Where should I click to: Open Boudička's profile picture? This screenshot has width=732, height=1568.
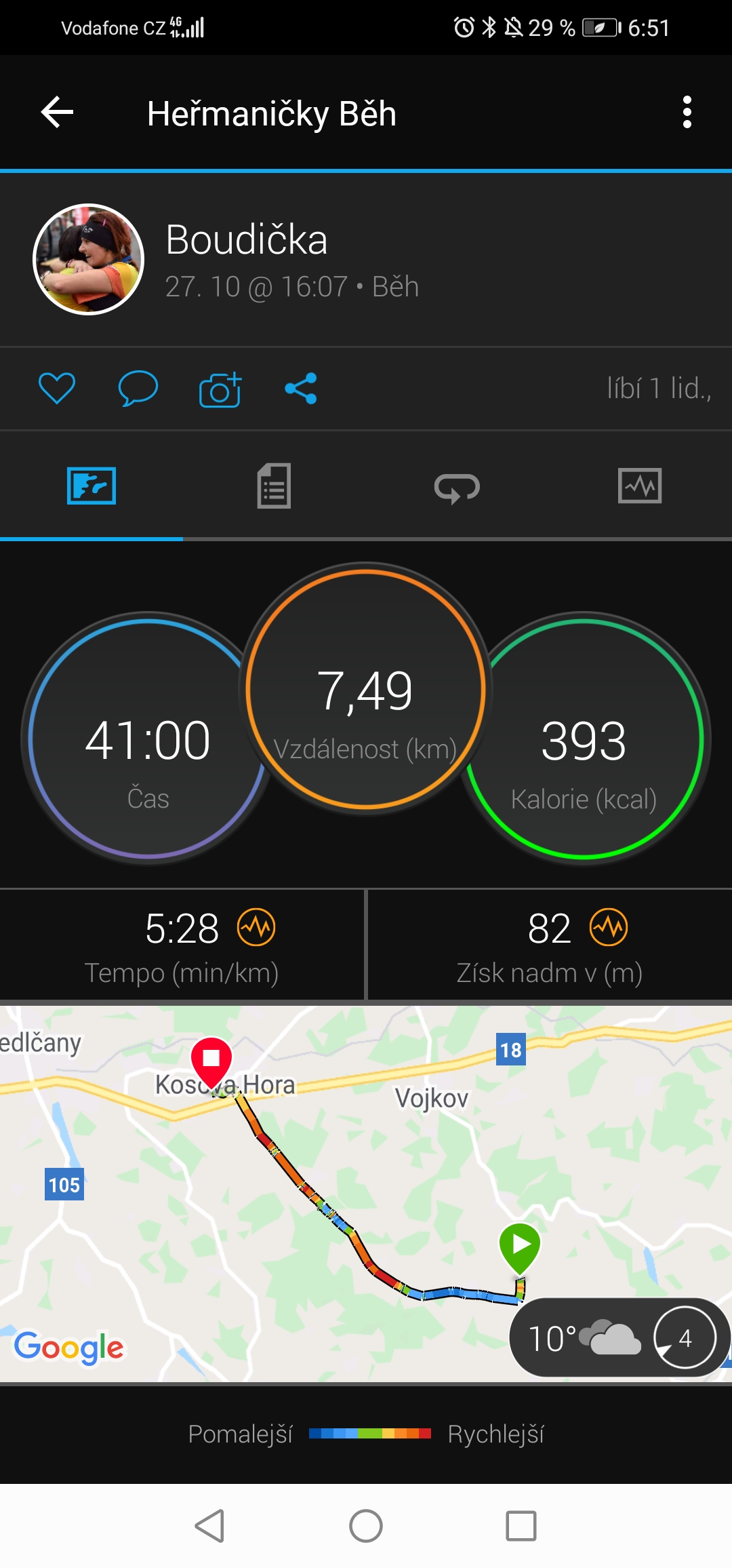(x=88, y=259)
